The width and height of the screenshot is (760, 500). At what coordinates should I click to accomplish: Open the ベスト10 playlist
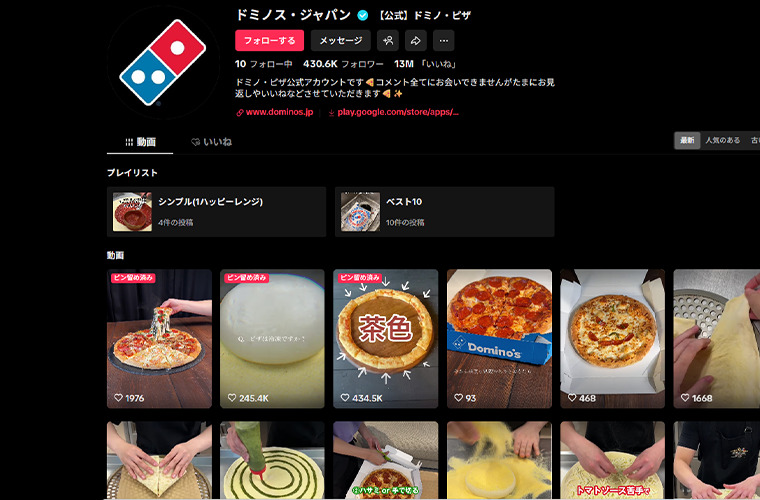tap(444, 211)
